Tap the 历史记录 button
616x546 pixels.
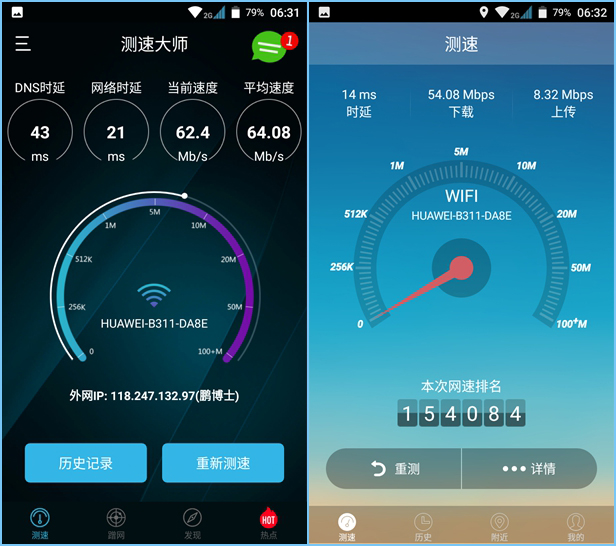(86, 463)
